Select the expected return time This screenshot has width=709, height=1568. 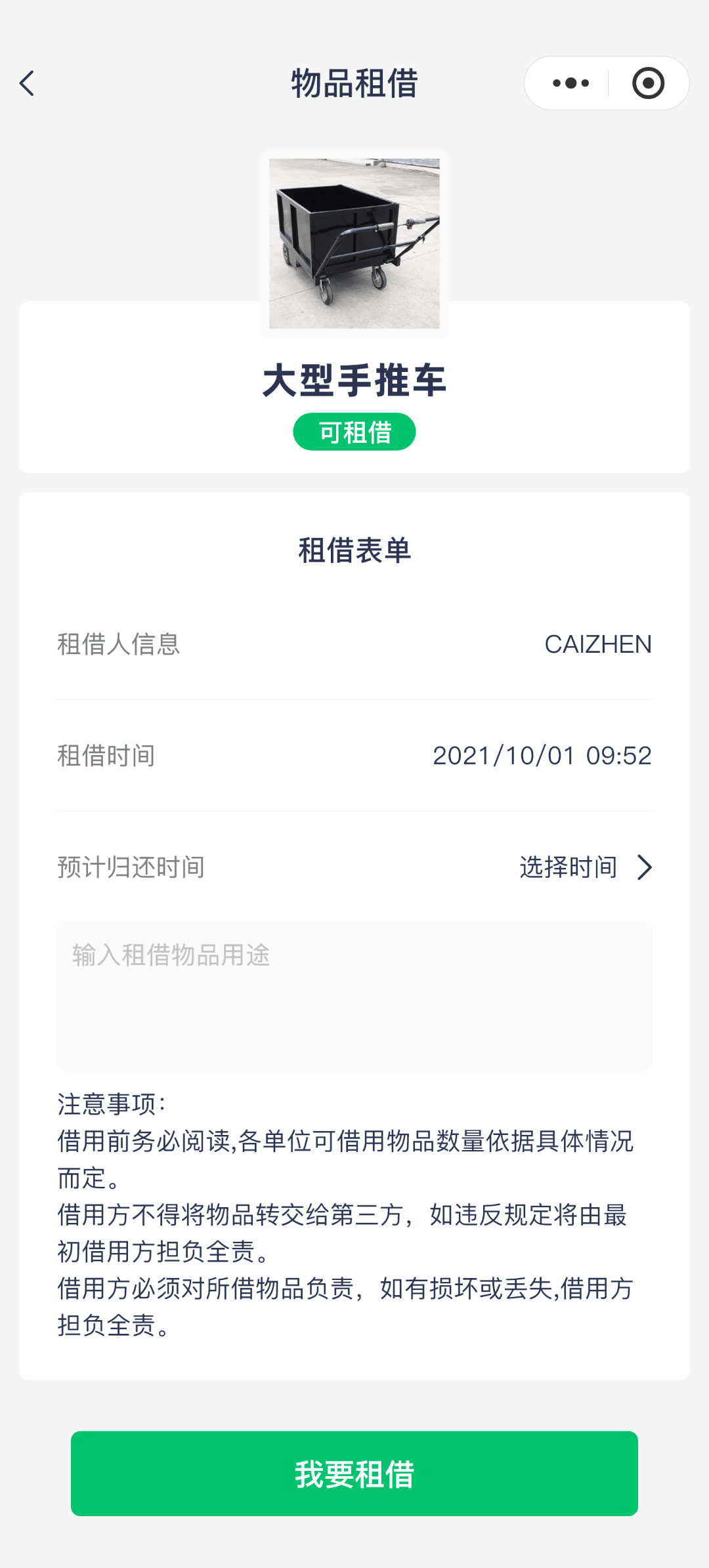point(584,867)
